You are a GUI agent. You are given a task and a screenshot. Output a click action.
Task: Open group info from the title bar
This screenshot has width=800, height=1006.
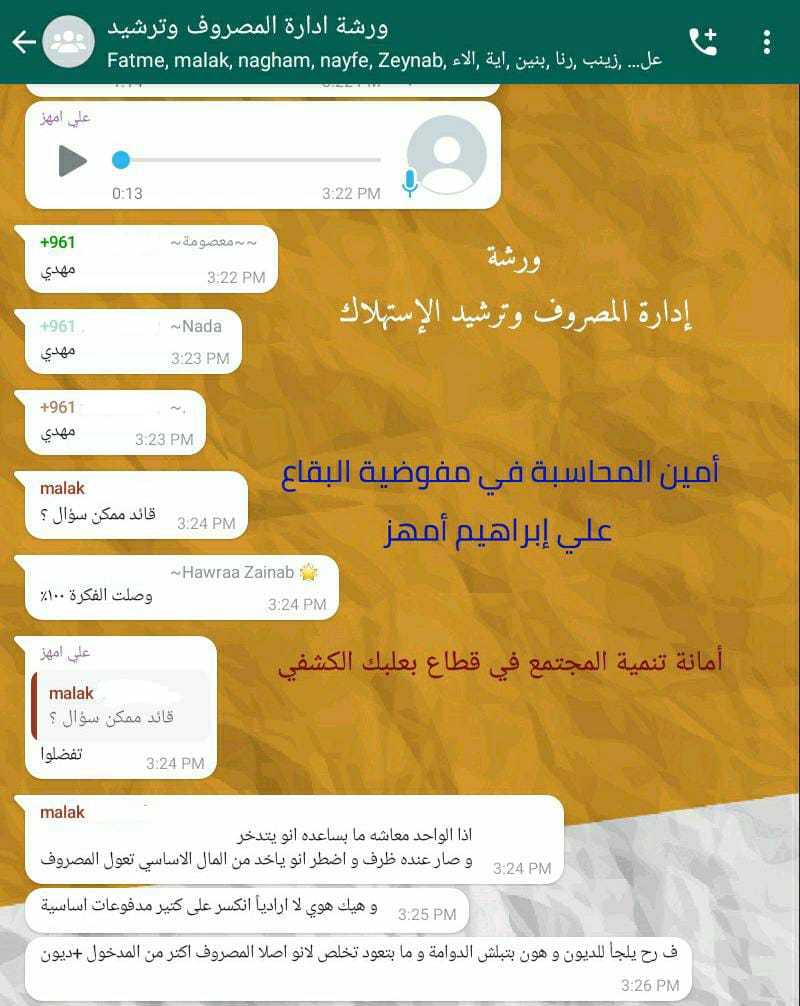[x=380, y=41]
